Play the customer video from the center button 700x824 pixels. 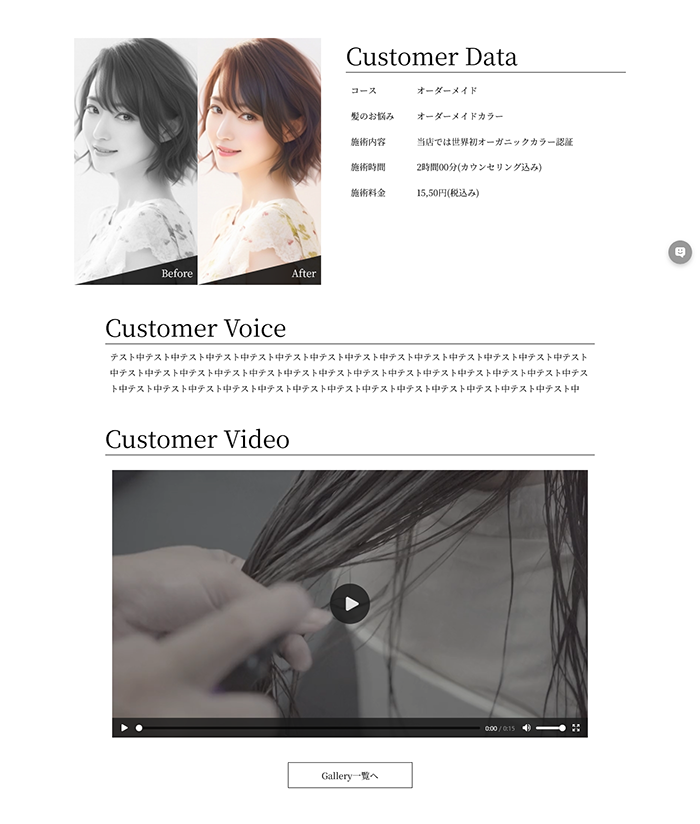(x=350, y=603)
